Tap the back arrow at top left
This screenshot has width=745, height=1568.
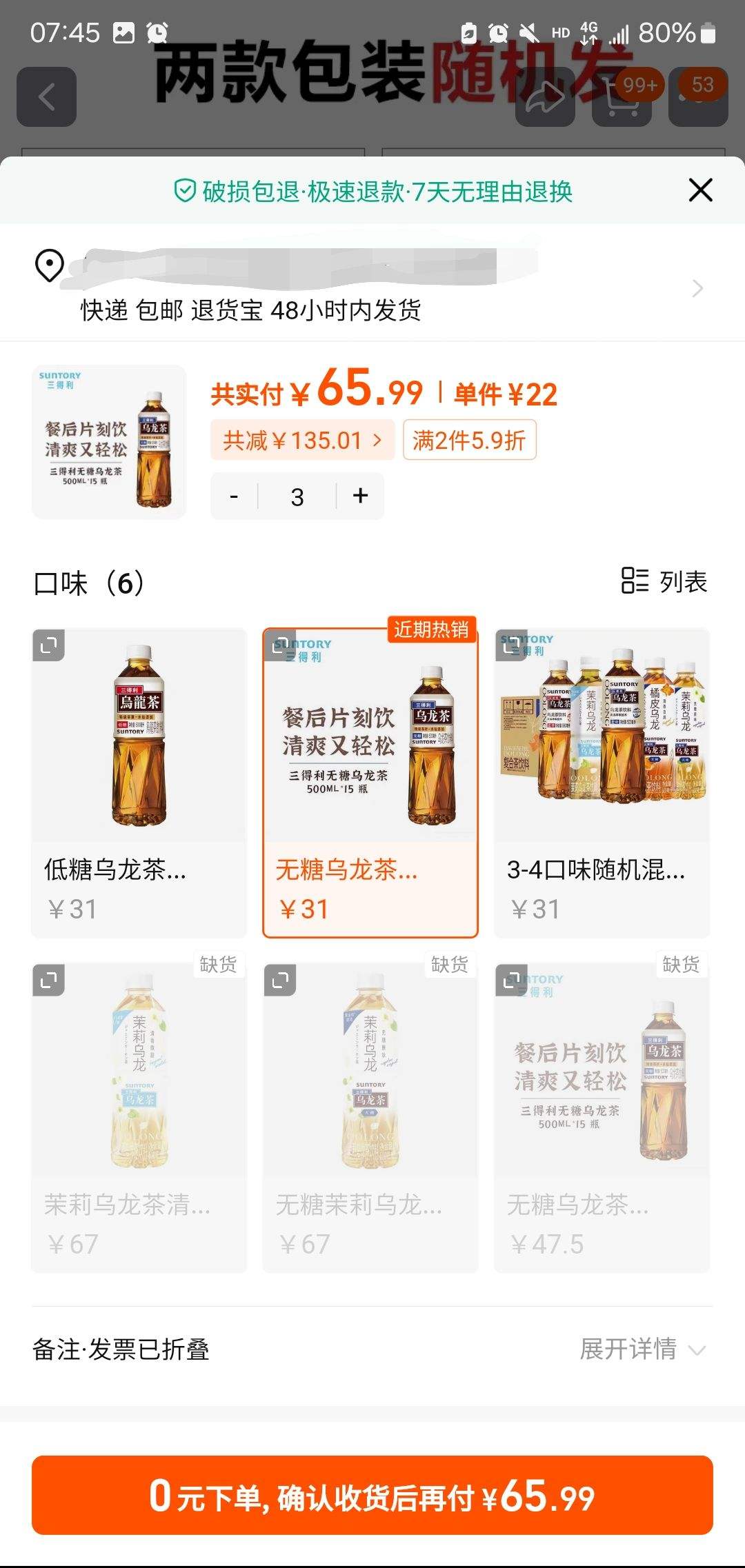point(46,97)
